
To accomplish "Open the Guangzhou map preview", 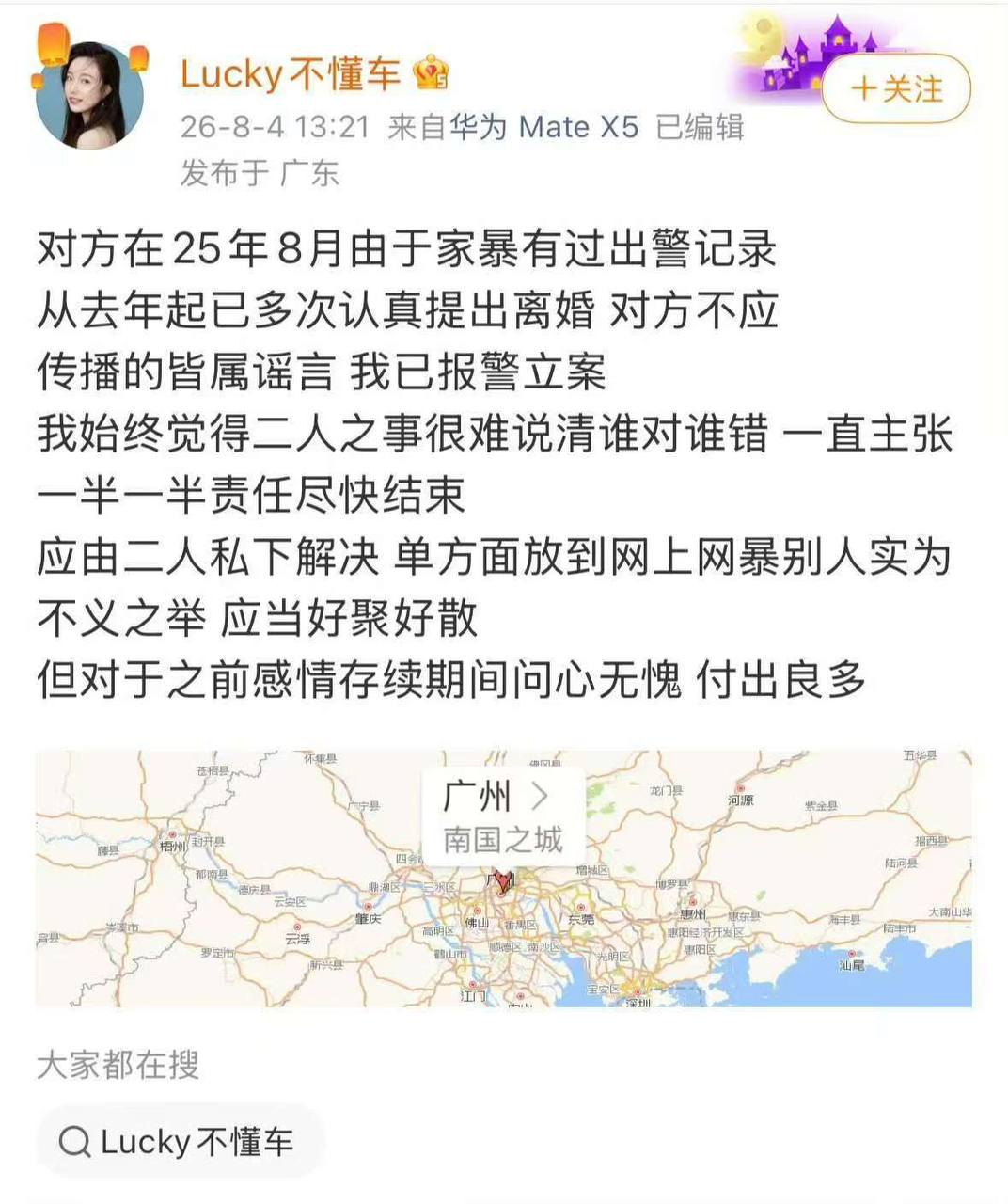I will point(504,879).
